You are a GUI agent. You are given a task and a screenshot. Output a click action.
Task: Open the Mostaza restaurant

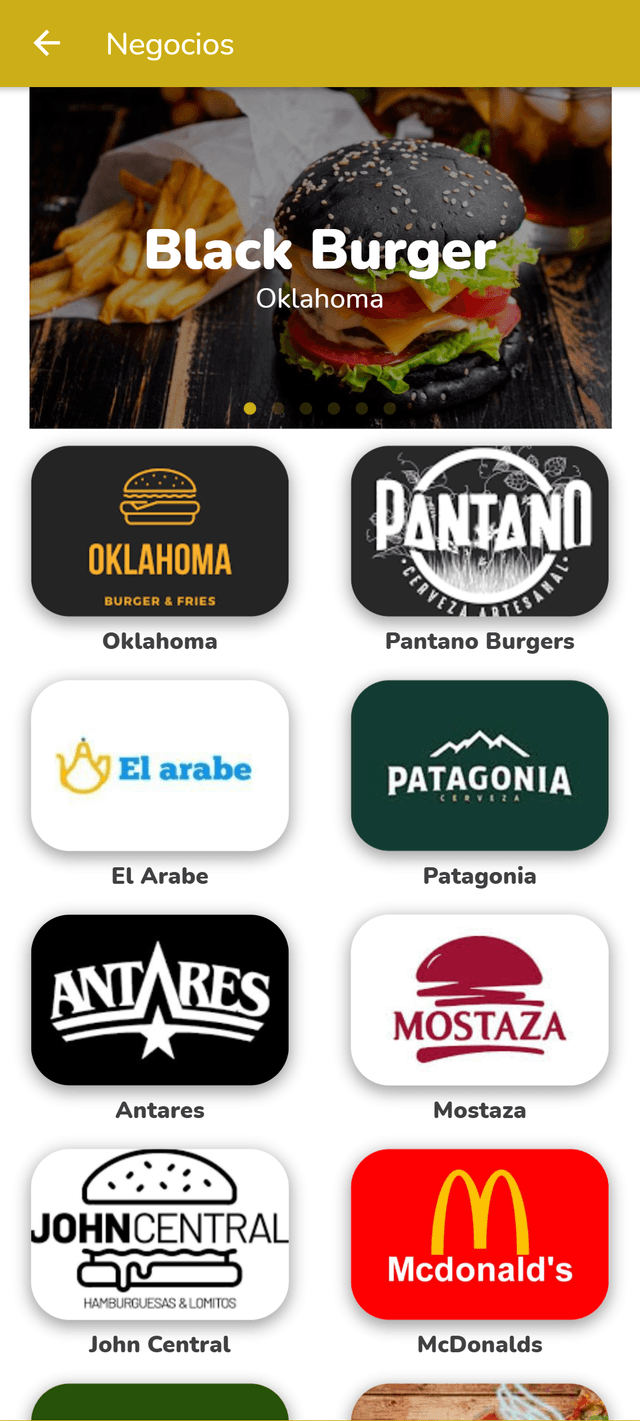click(x=479, y=999)
